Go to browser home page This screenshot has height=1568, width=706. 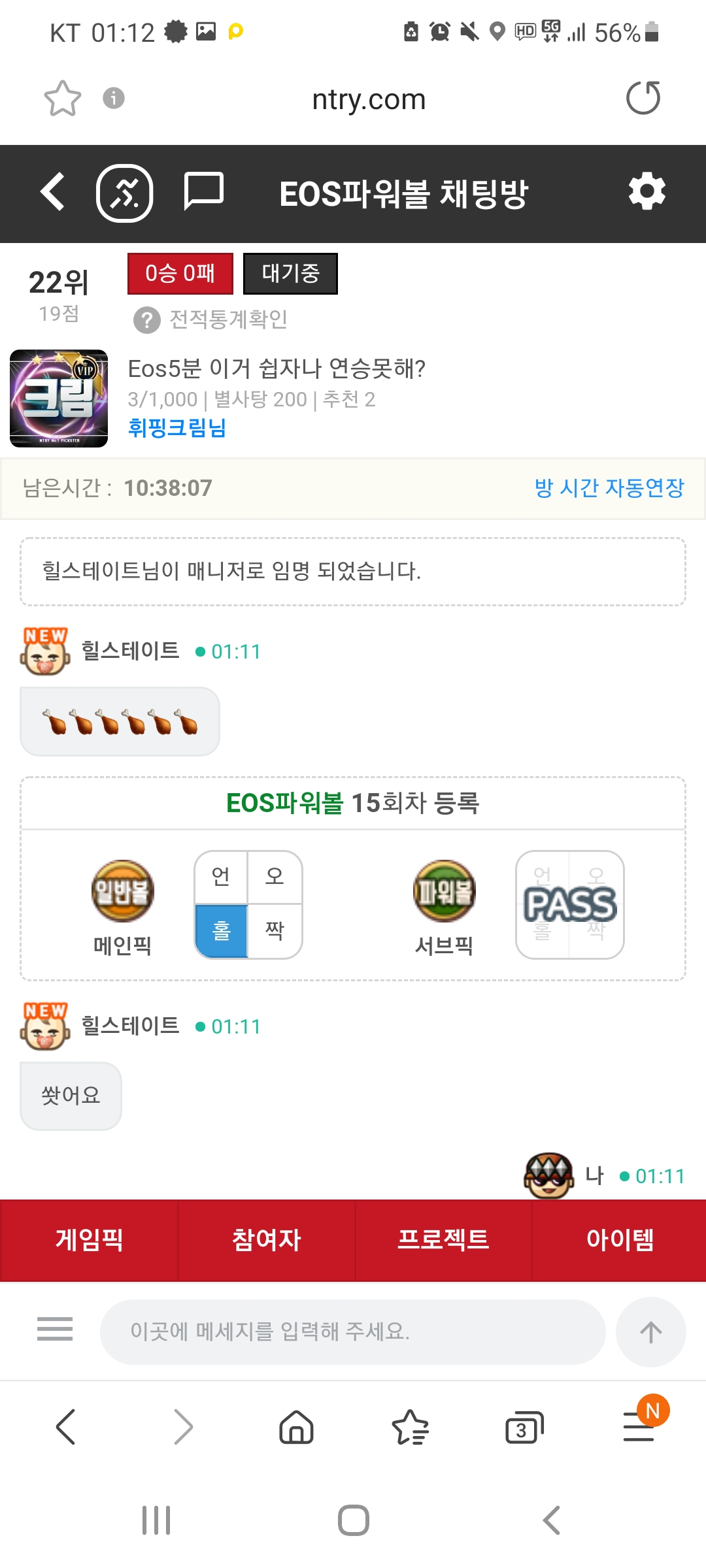point(296,1426)
